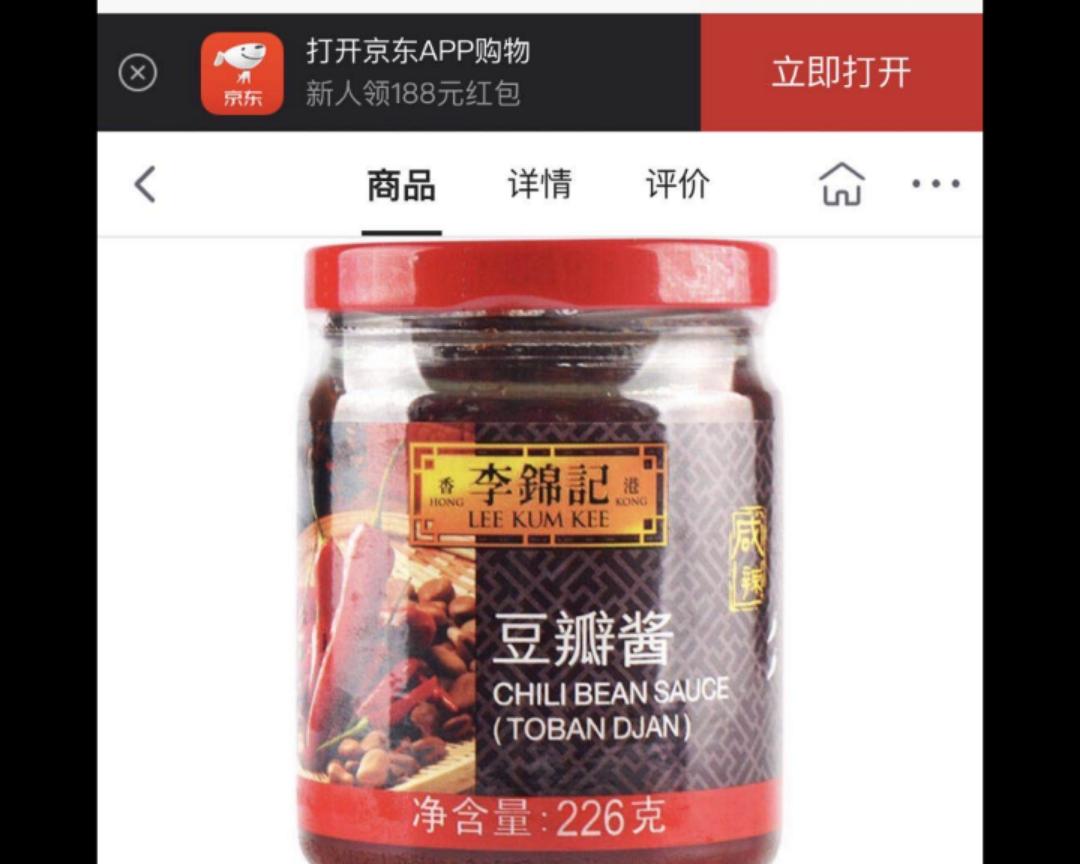Switch to the 评价 tab
Viewport: 1080px width, 864px height.
pyautogui.click(x=677, y=185)
